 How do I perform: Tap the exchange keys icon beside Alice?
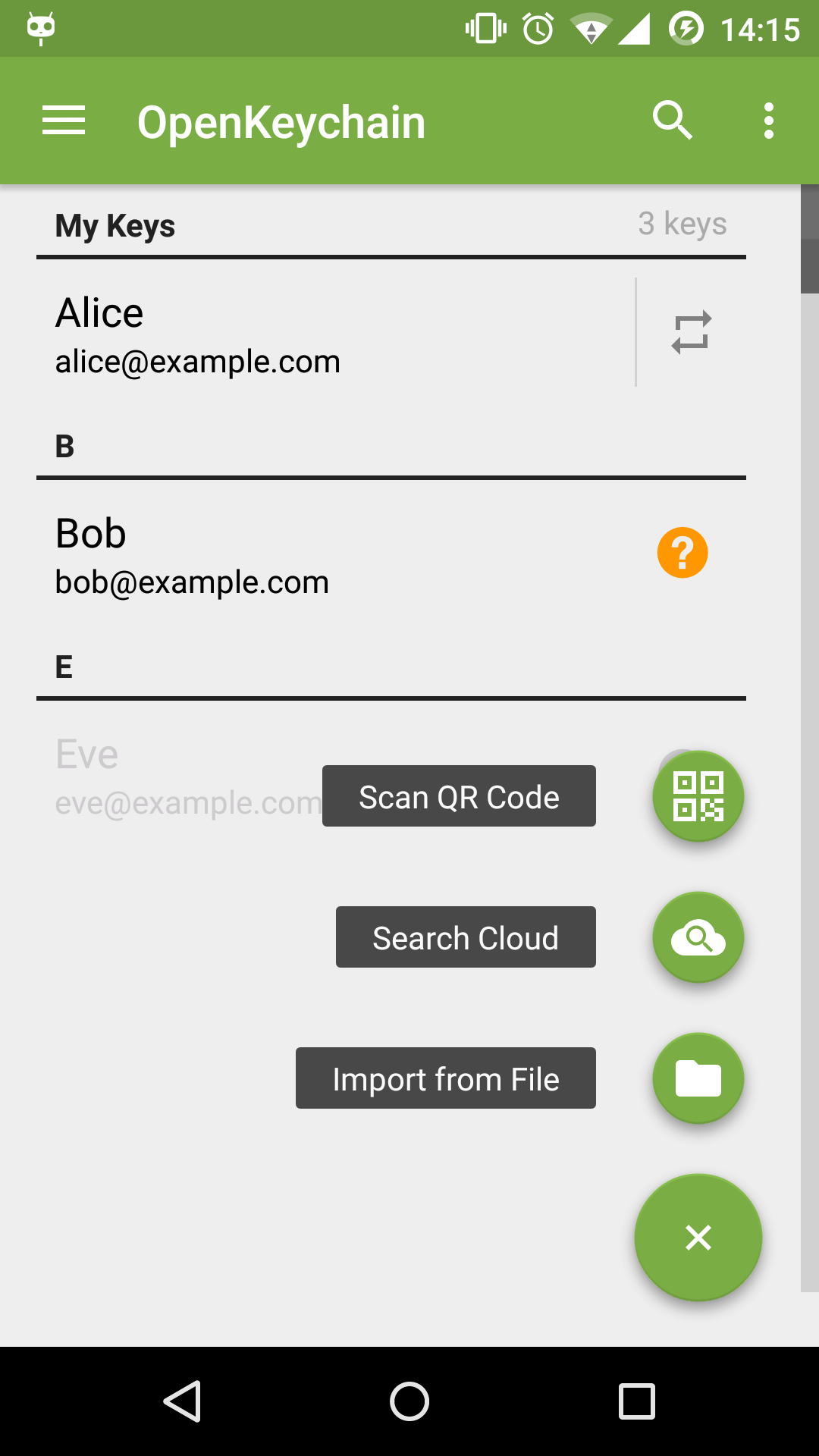pos(691,332)
